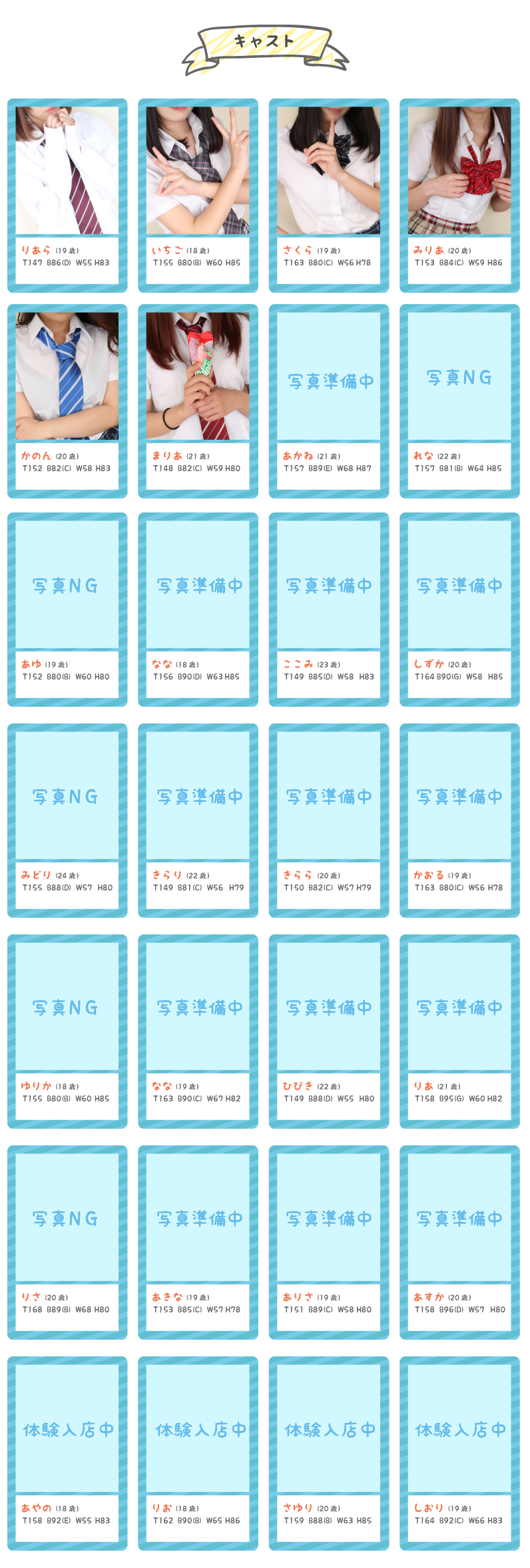This screenshot has height=1568, width=530.
Task: Tap the しおり card
Action: 459,1453
